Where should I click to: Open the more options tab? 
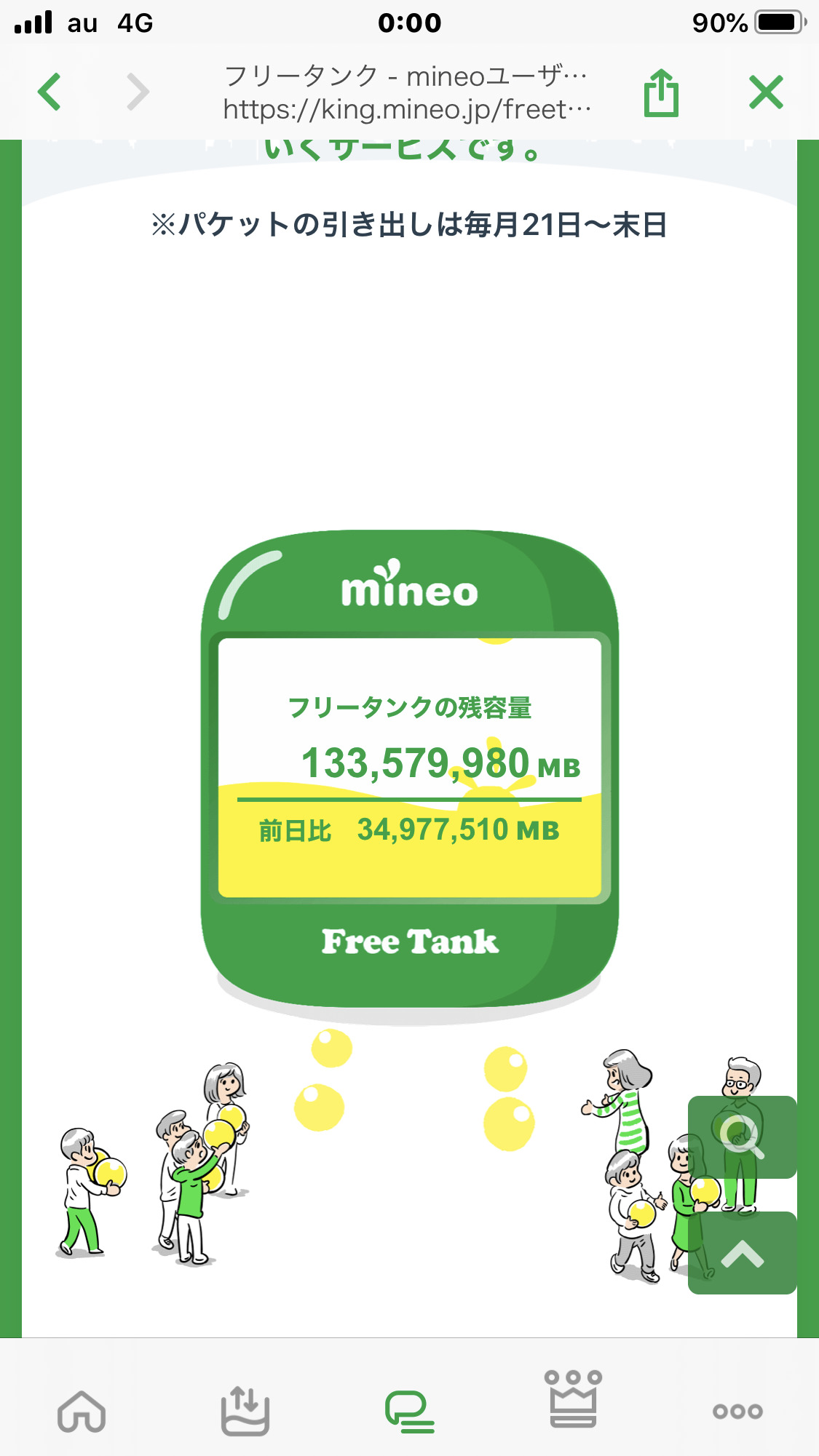coord(737,1411)
